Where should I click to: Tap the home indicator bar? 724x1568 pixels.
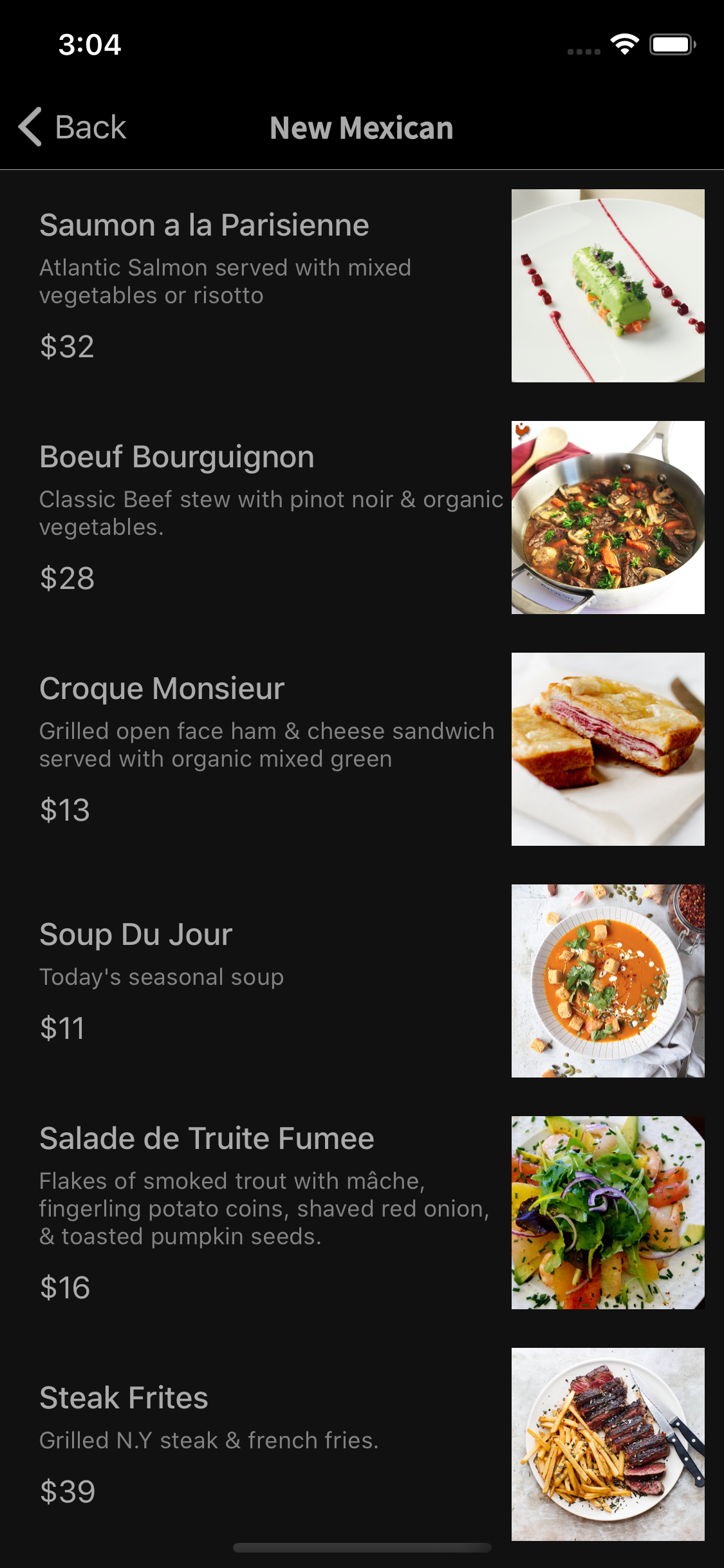[362, 1547]
